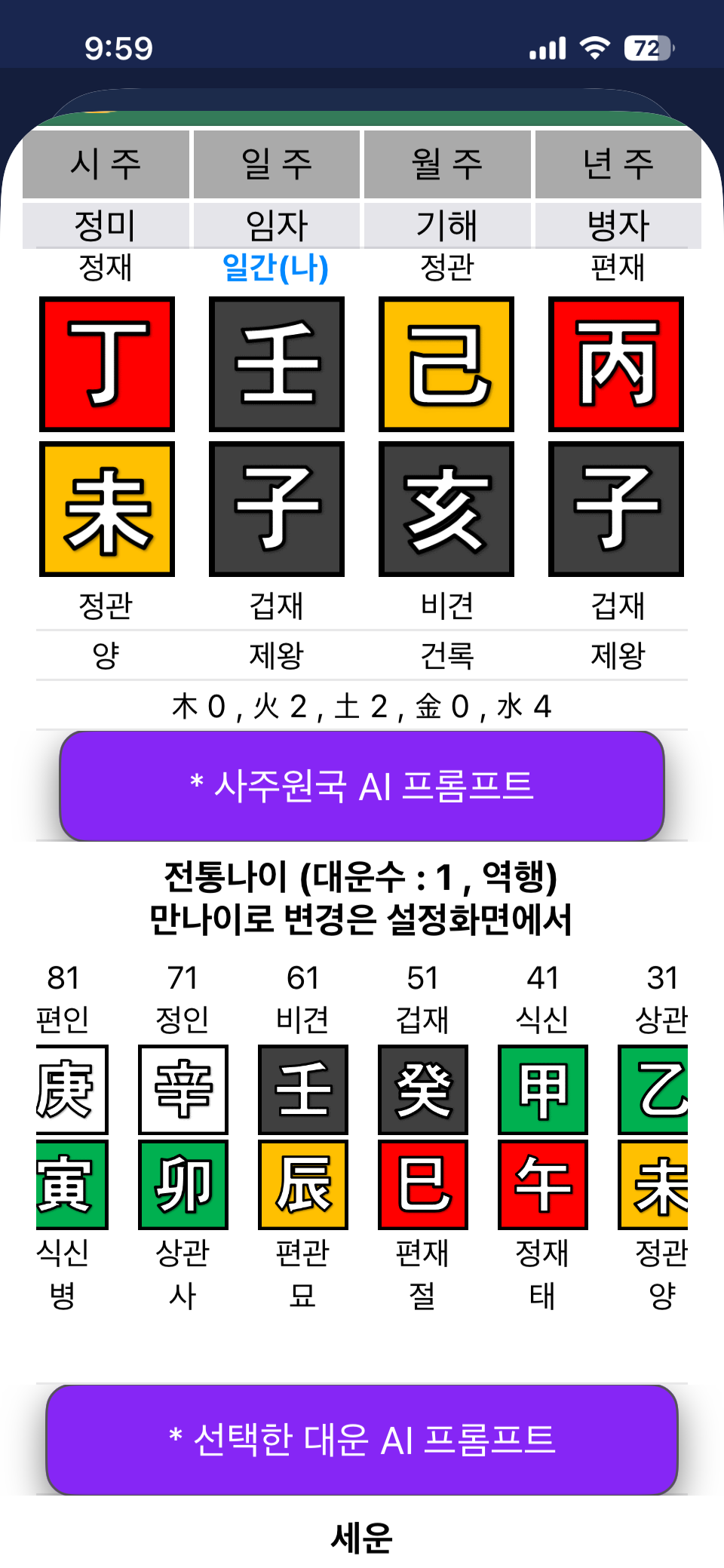This screenshot has height=1568, width=724.
Task: Select the age 41 대운 column
Action: (543, 1136)
